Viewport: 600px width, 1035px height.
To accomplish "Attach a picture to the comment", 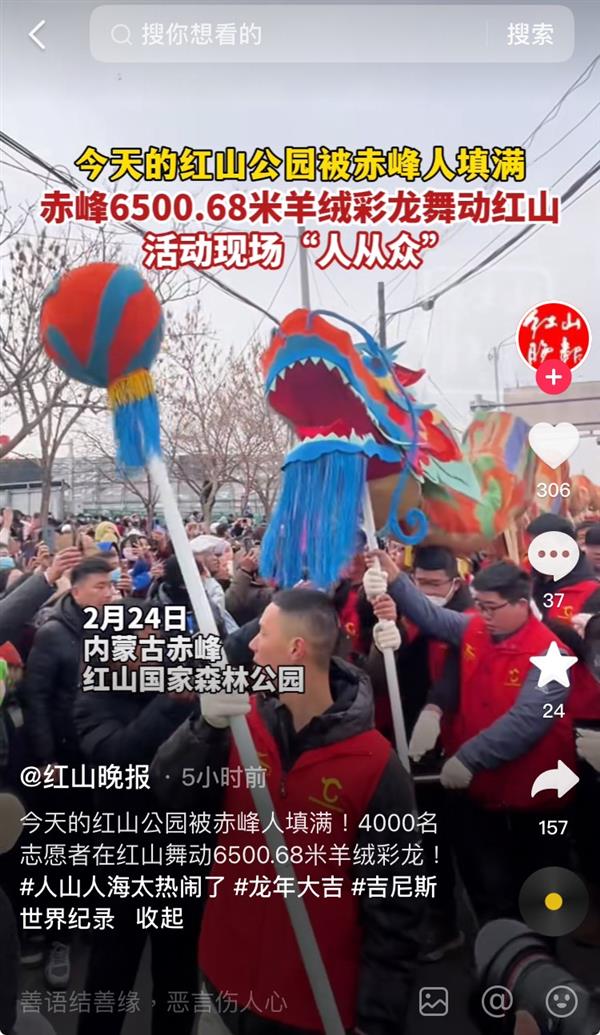I will [433, 1001].
